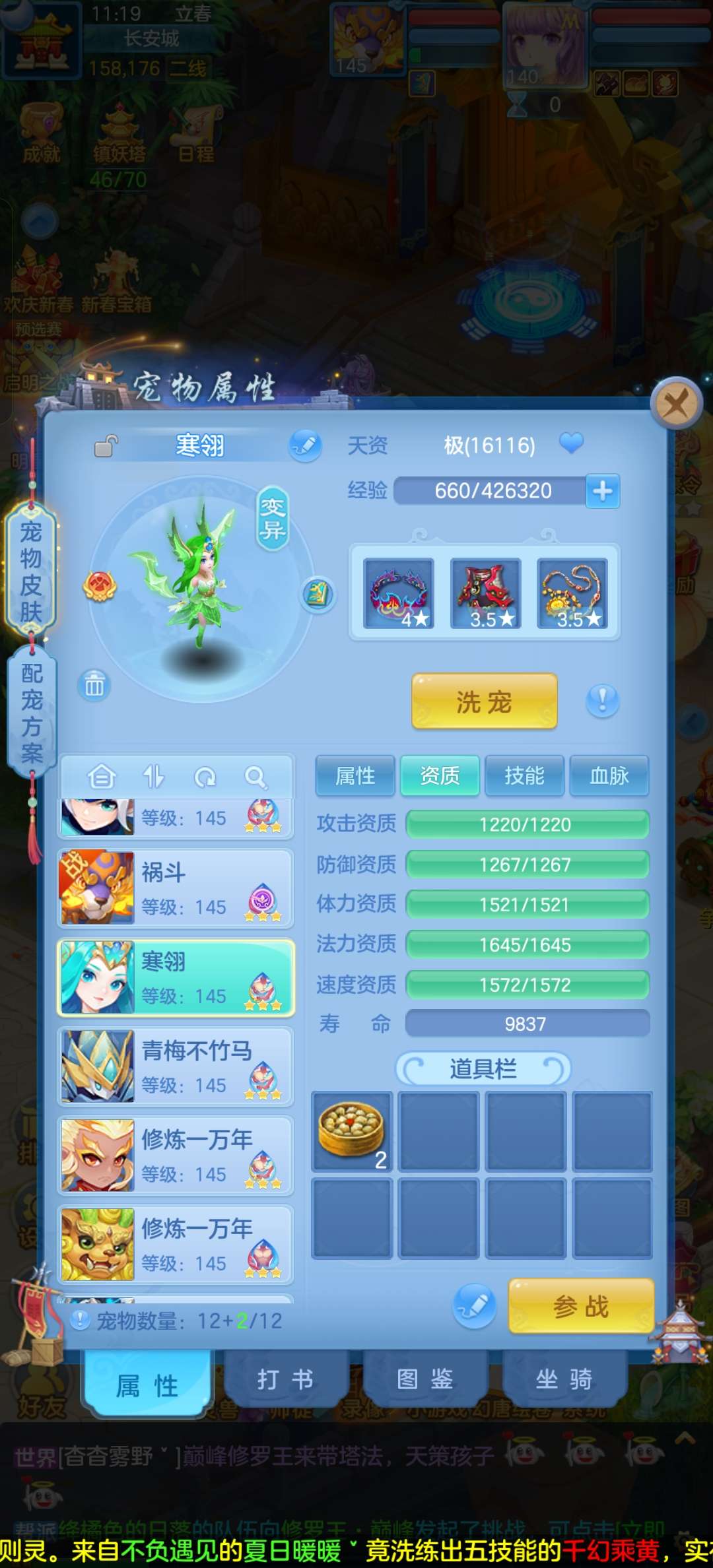Close the 宠物属性 pet panel
The image size is (713, 1568).
click(x=675, y=403)
